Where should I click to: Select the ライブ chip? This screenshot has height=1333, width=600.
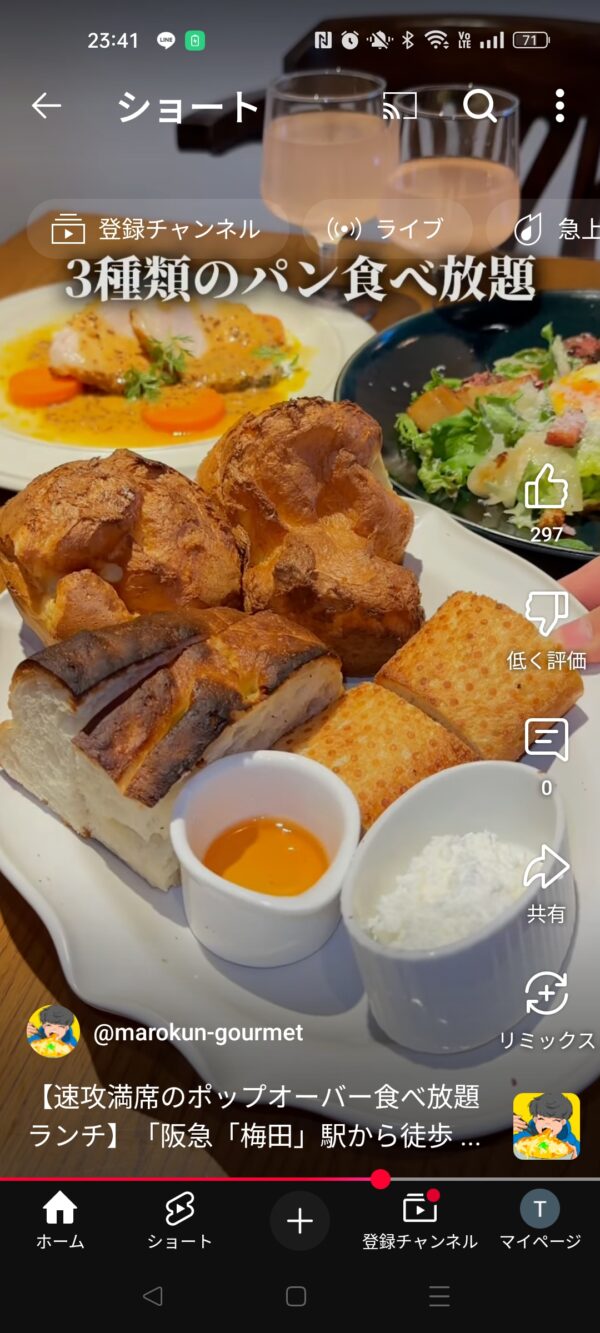coord(387,229)
